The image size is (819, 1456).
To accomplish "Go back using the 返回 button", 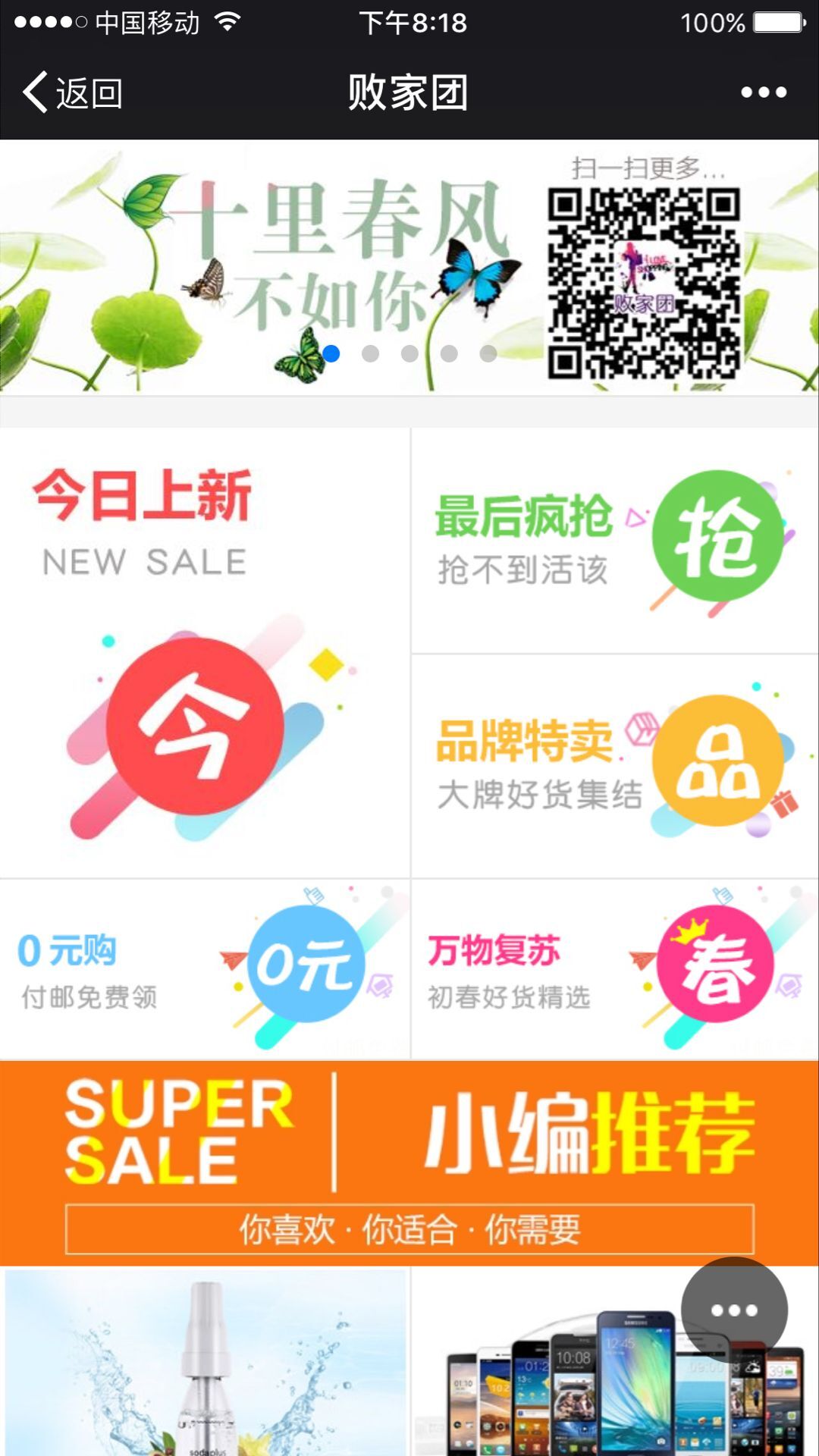I will click(73, 93).
